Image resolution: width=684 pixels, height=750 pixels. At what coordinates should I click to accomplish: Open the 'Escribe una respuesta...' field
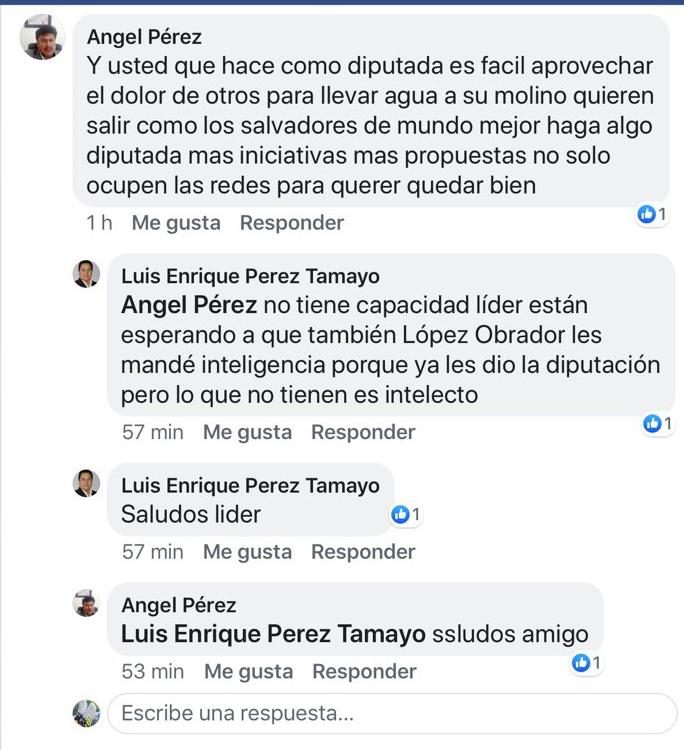(x=390, y=714)
